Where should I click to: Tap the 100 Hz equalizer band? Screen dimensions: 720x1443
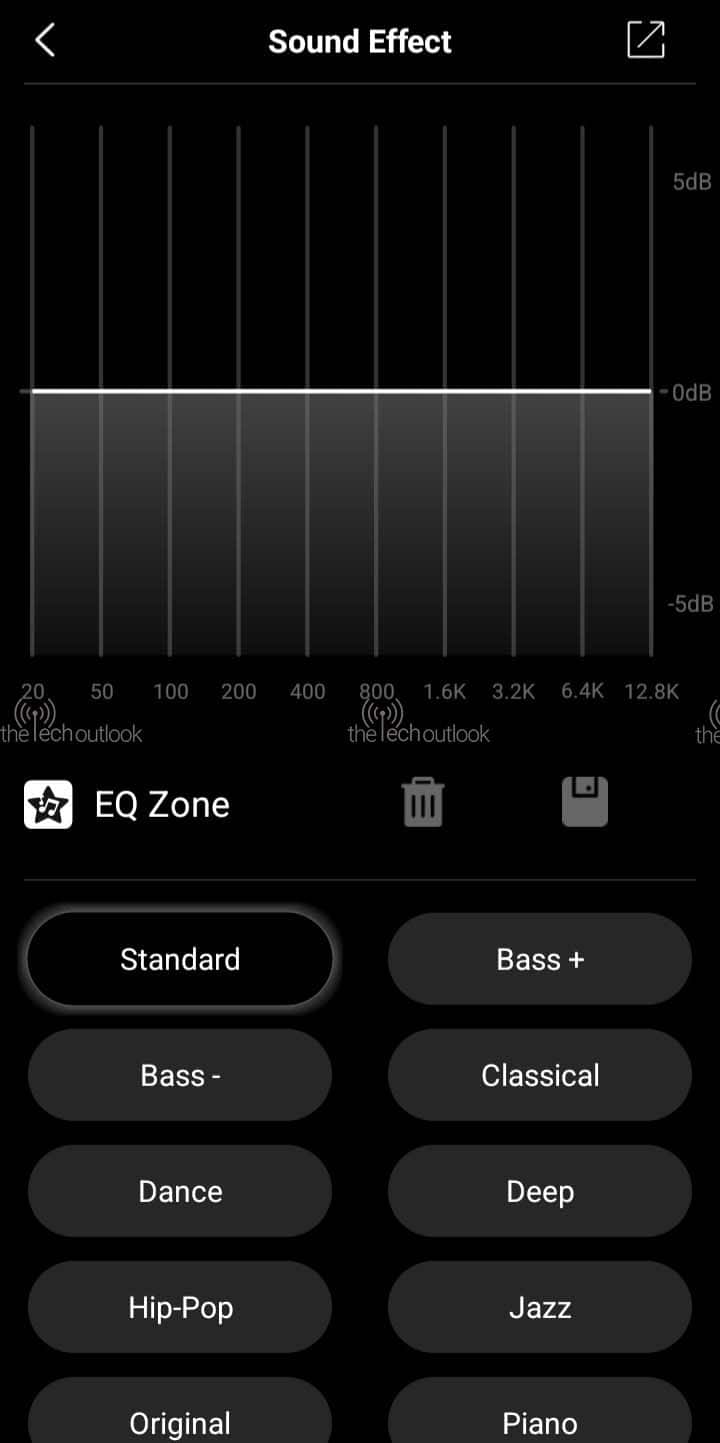170,390
